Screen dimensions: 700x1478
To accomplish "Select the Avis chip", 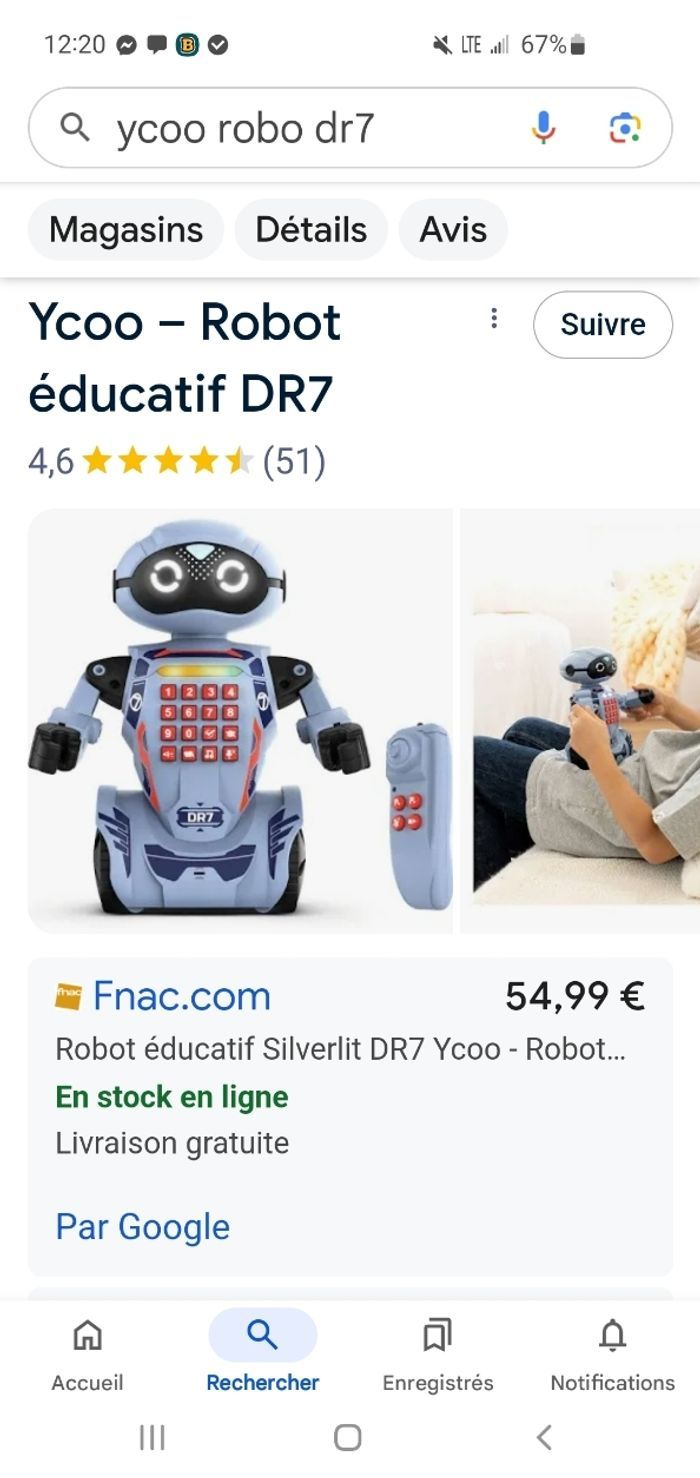I will coord(453,230).
